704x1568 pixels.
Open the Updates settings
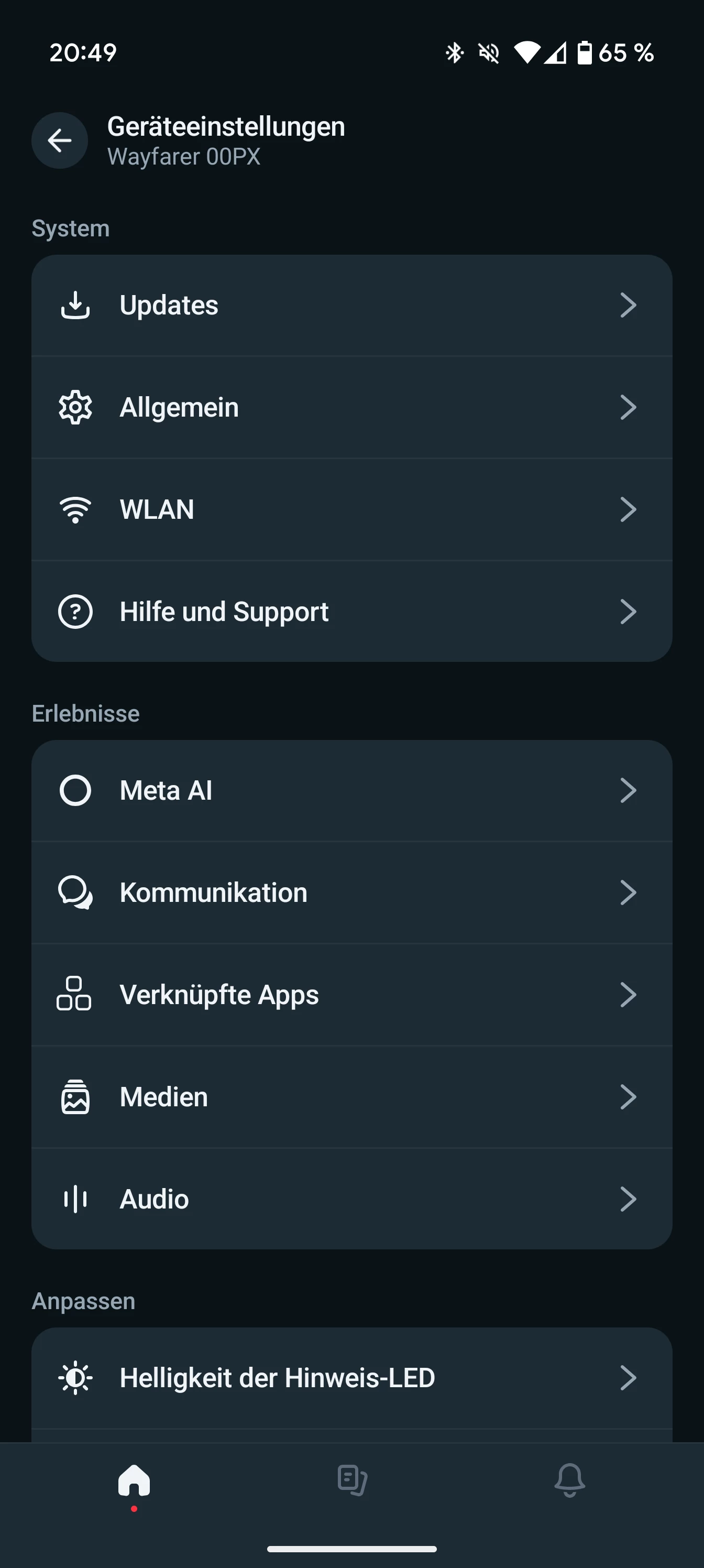[x=351, y=305]
